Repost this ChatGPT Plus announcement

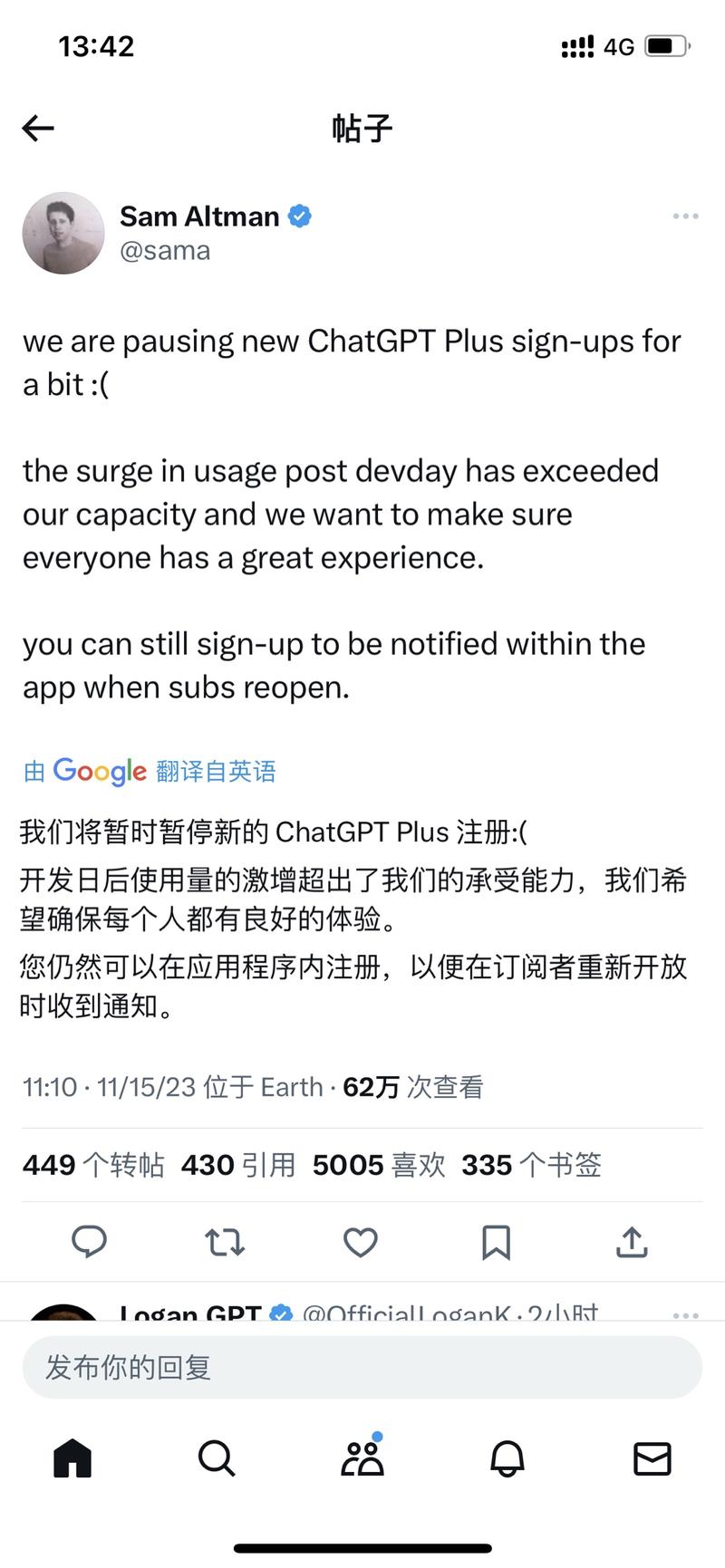pos(225,1242)
